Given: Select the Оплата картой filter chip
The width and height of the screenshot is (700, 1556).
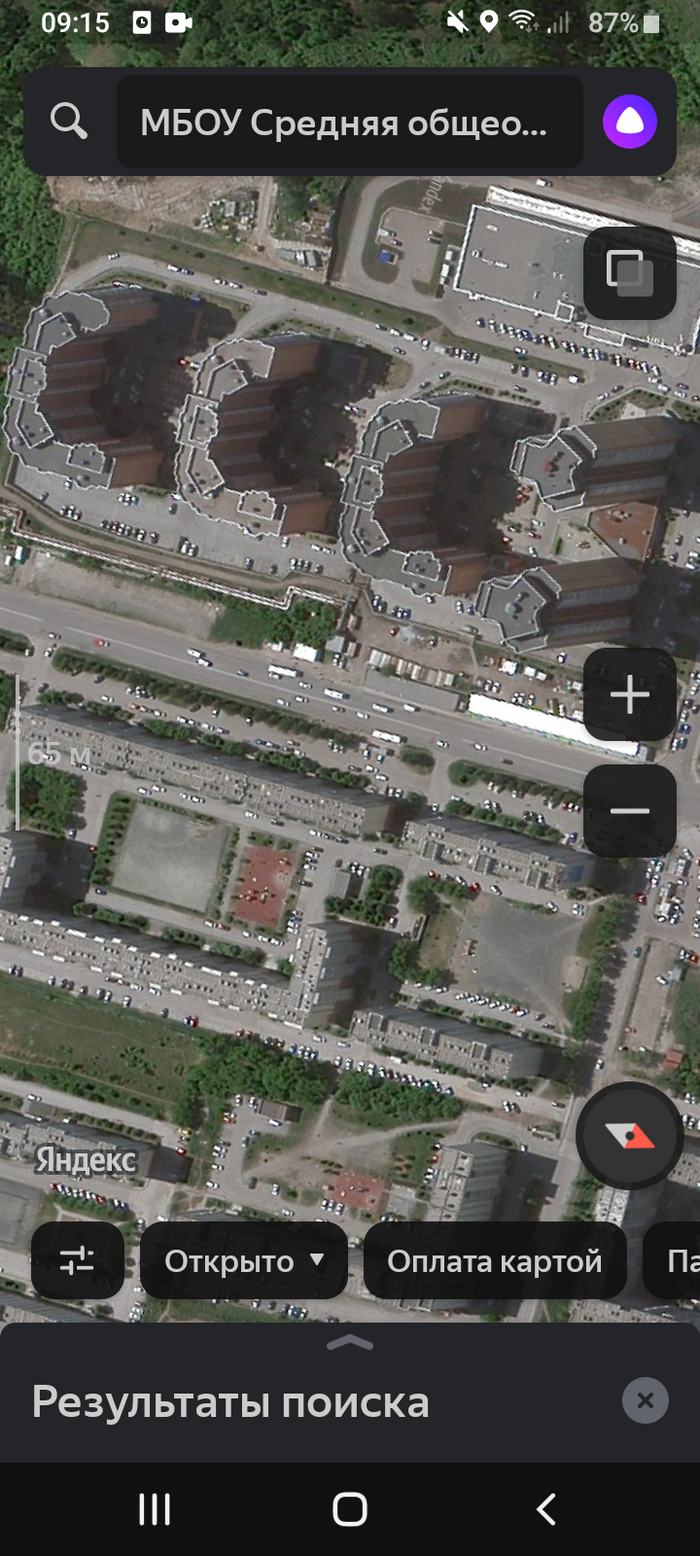Looking at the screenshot, I should 494,1261.
